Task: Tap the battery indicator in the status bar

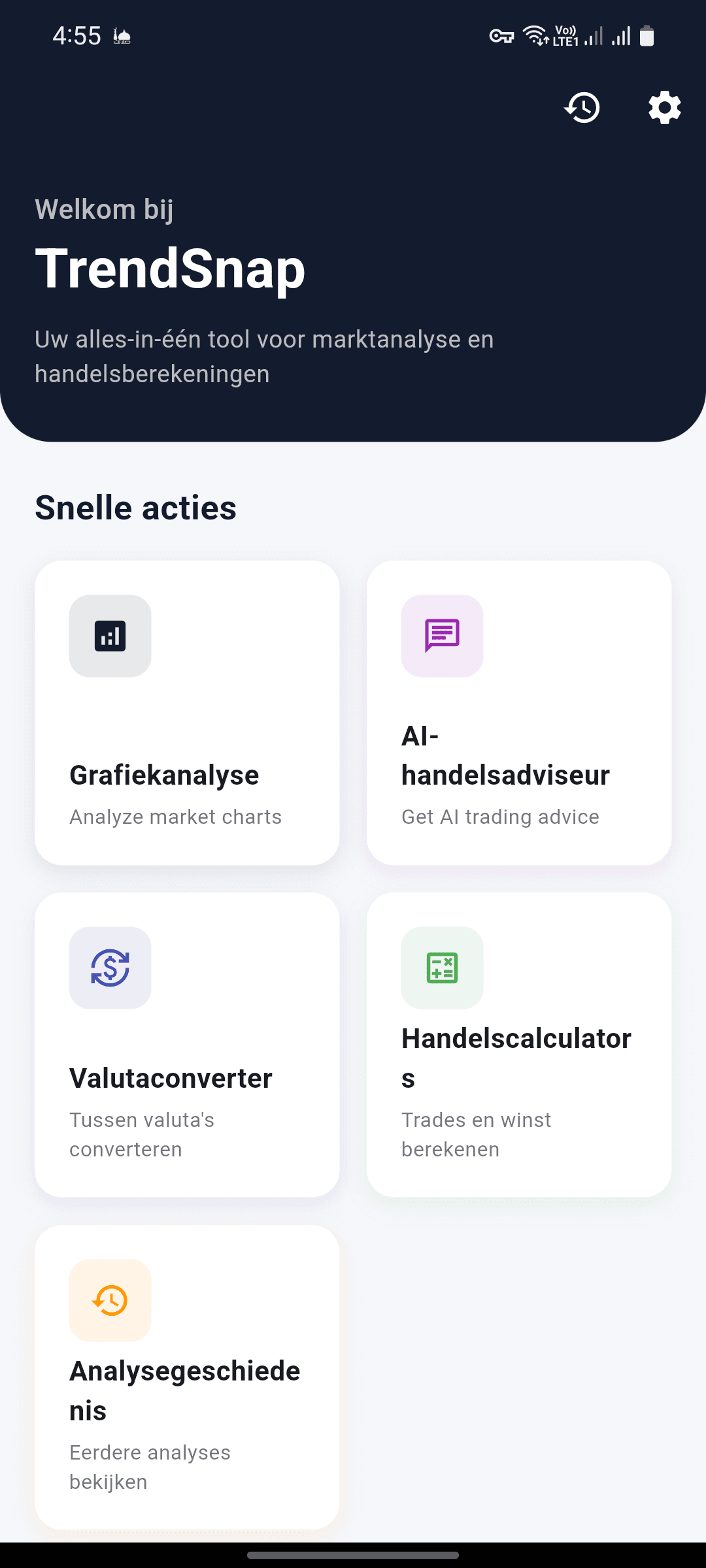Action: click(648, 36)
